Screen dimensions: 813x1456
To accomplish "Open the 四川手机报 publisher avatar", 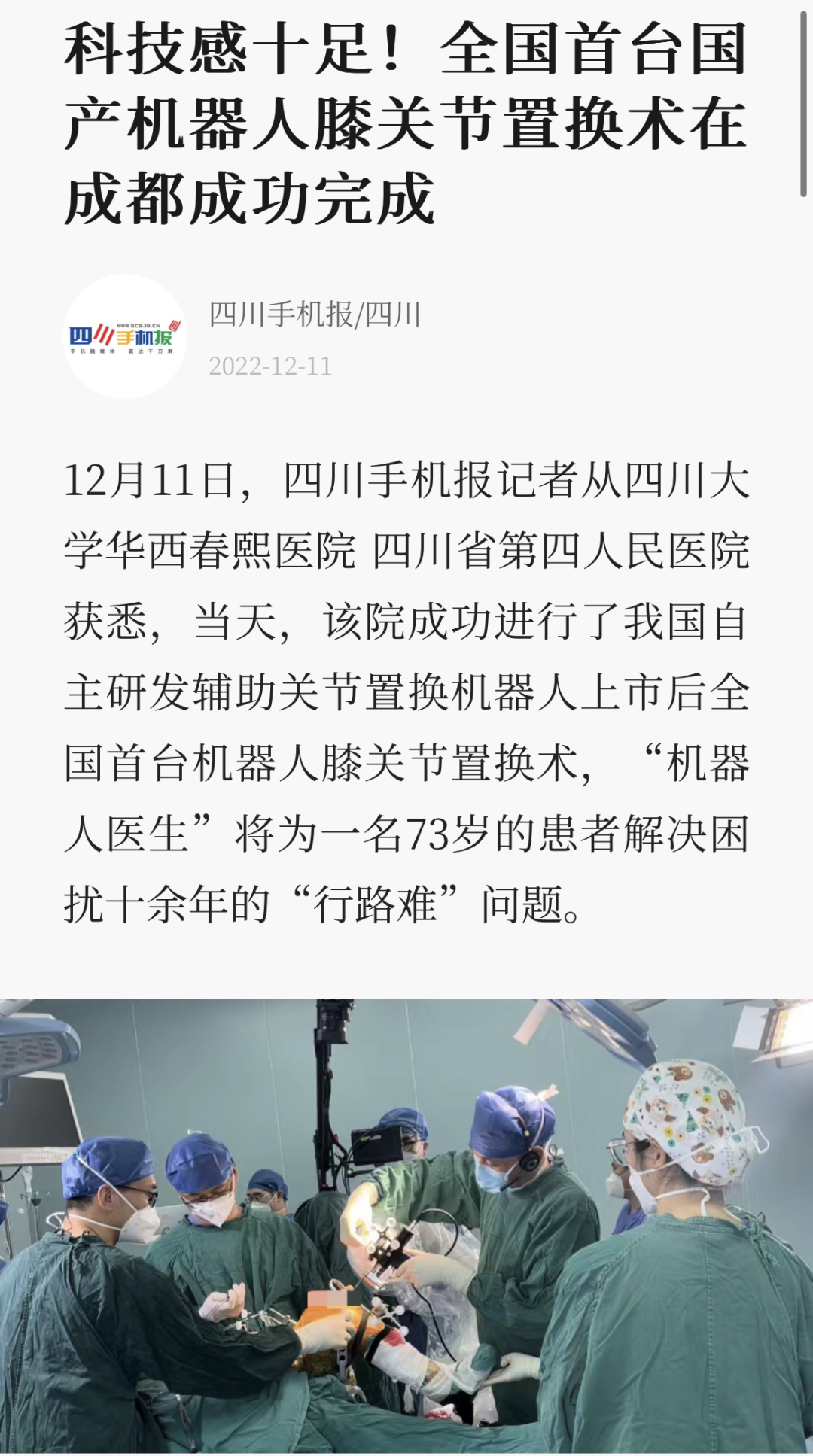I will [x=125, y=336].
